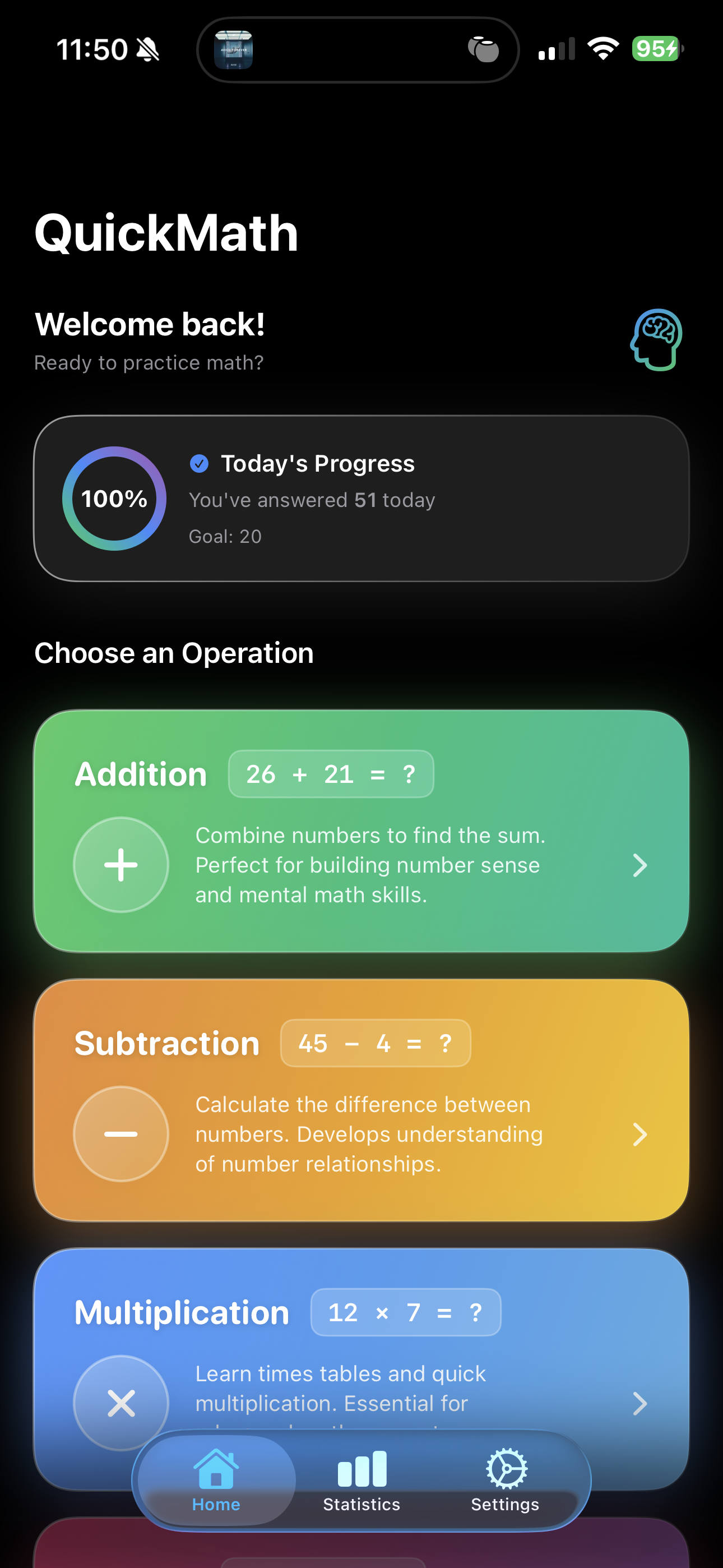Tap the minus icon on the Subtraction card
The height and width of the screenshot is (1568, 723).
(120, 1133)
